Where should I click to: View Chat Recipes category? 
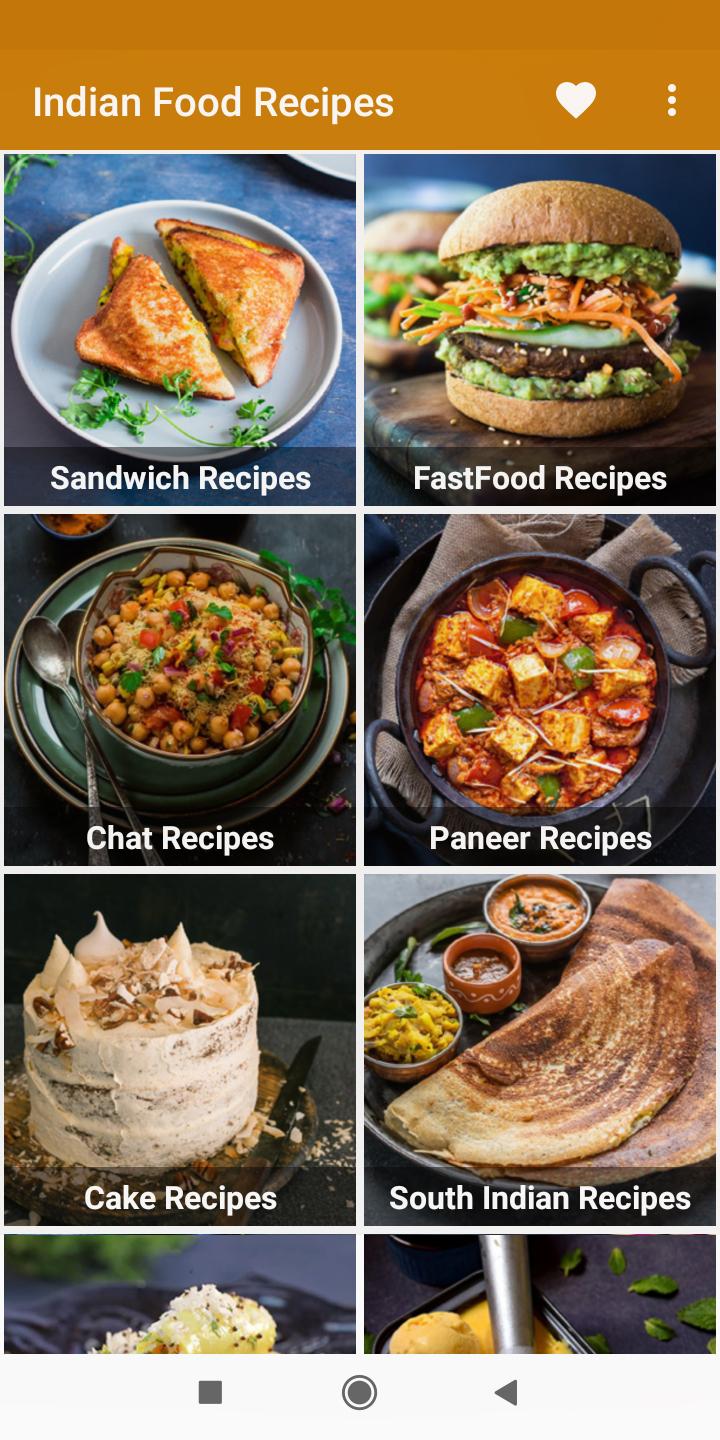(180, 690)
